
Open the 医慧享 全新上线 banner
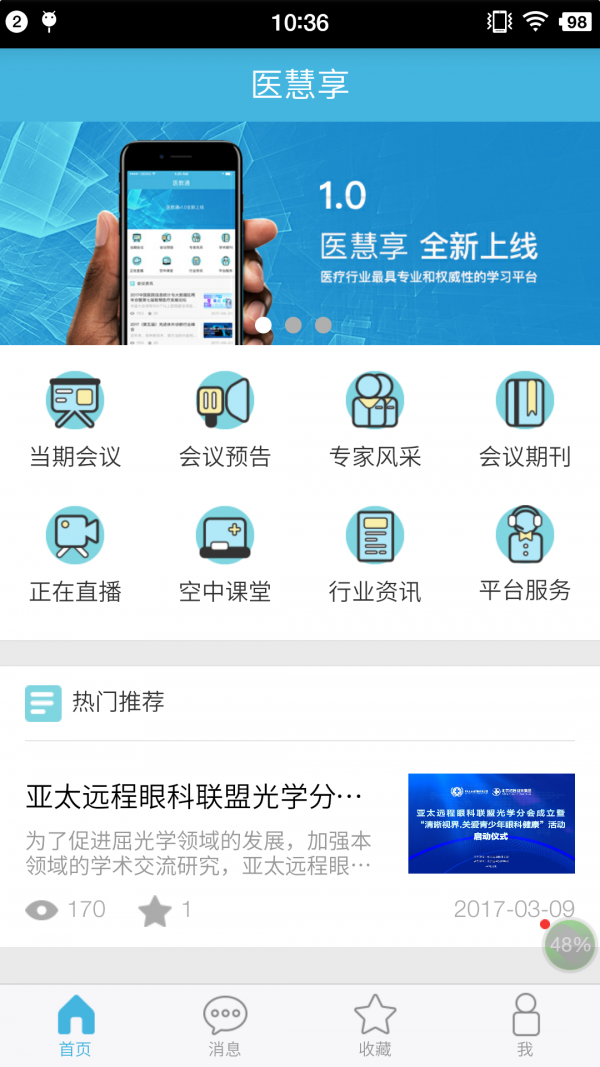300,233
